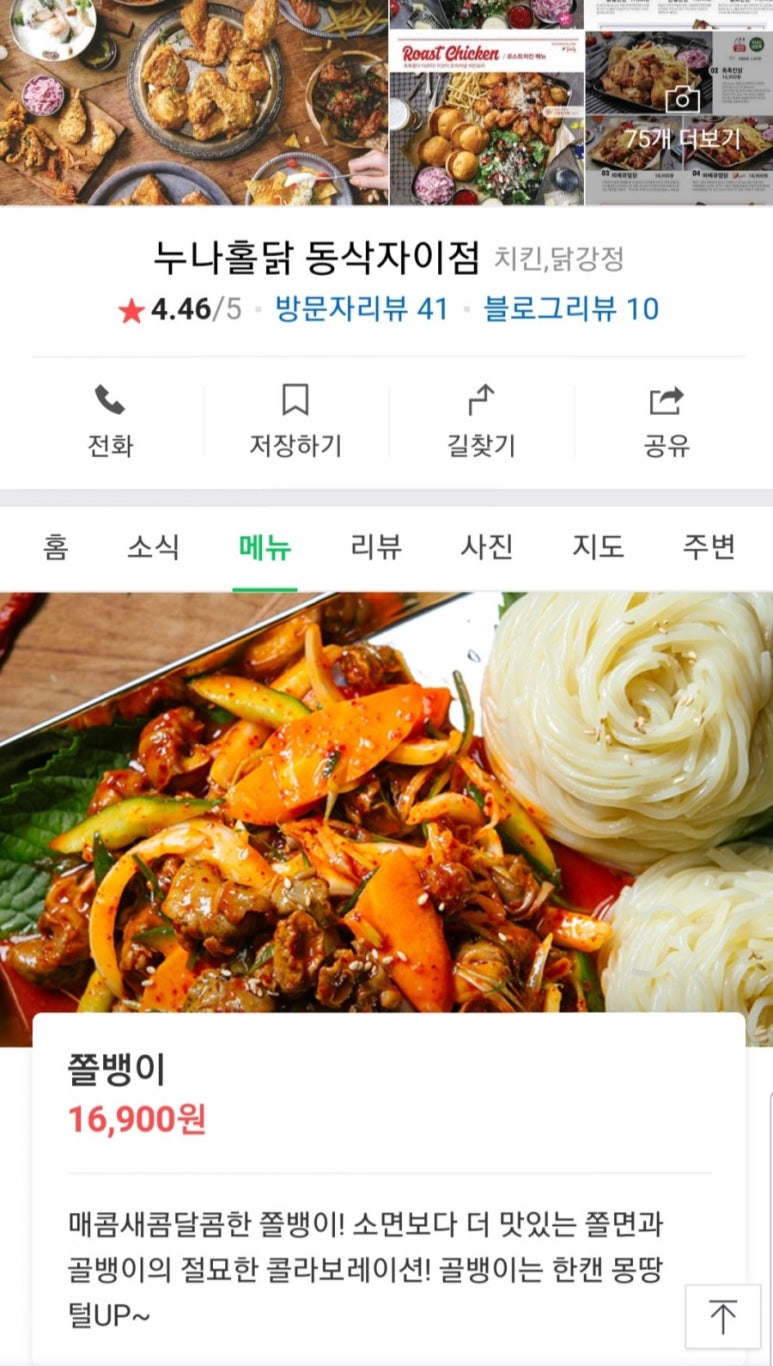This screenshot has width=773, height=1366.
Task: Open 블로그리뷰 10 reviews
Action: click(x=571, y=309)
